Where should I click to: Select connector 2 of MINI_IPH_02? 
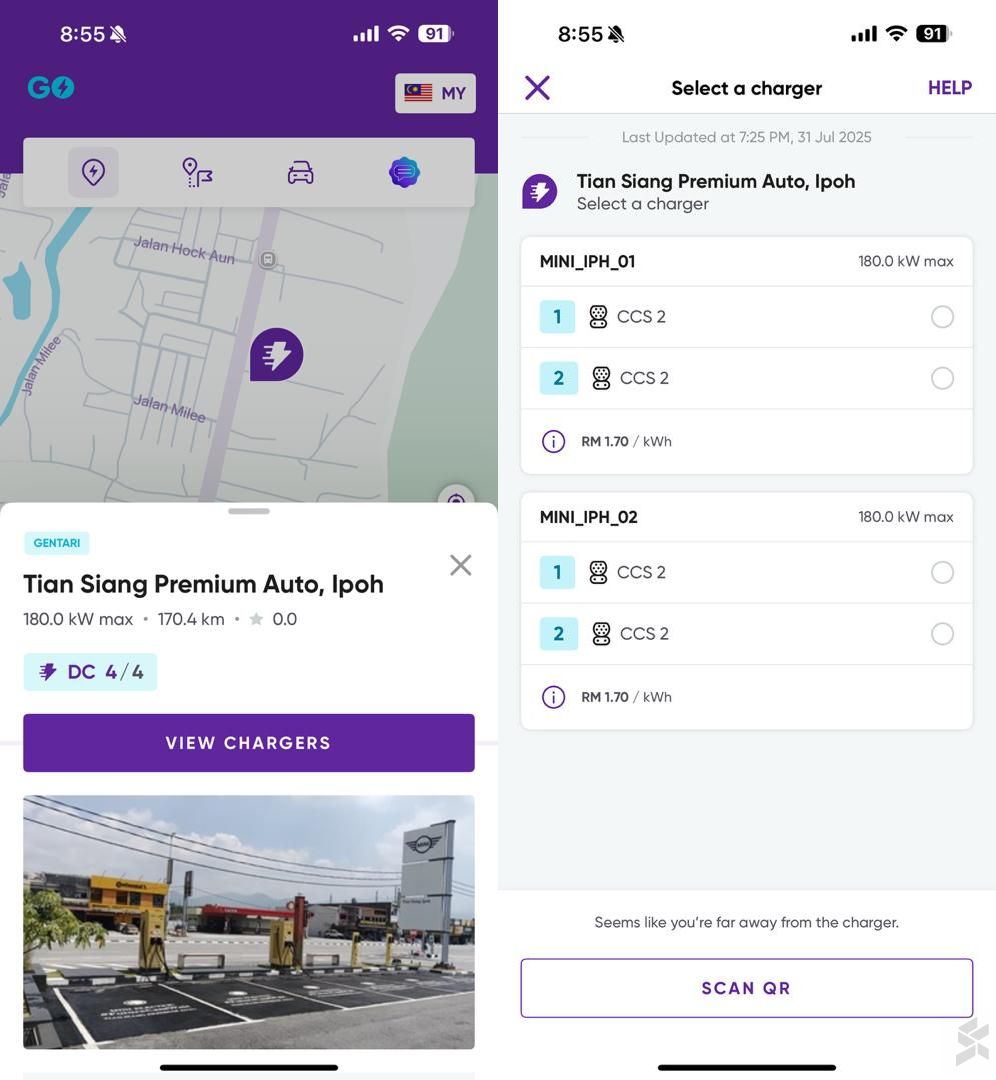(x=941, y=634)
